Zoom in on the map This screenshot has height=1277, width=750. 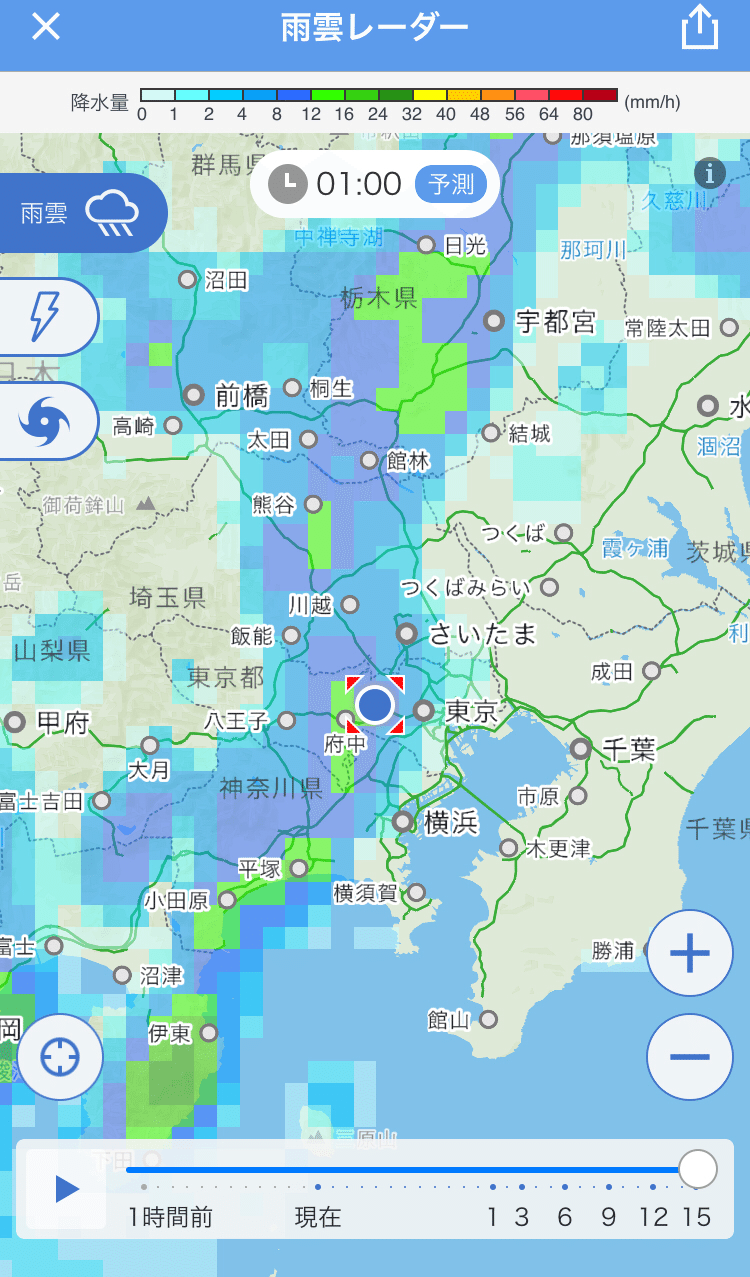[690, 953]
